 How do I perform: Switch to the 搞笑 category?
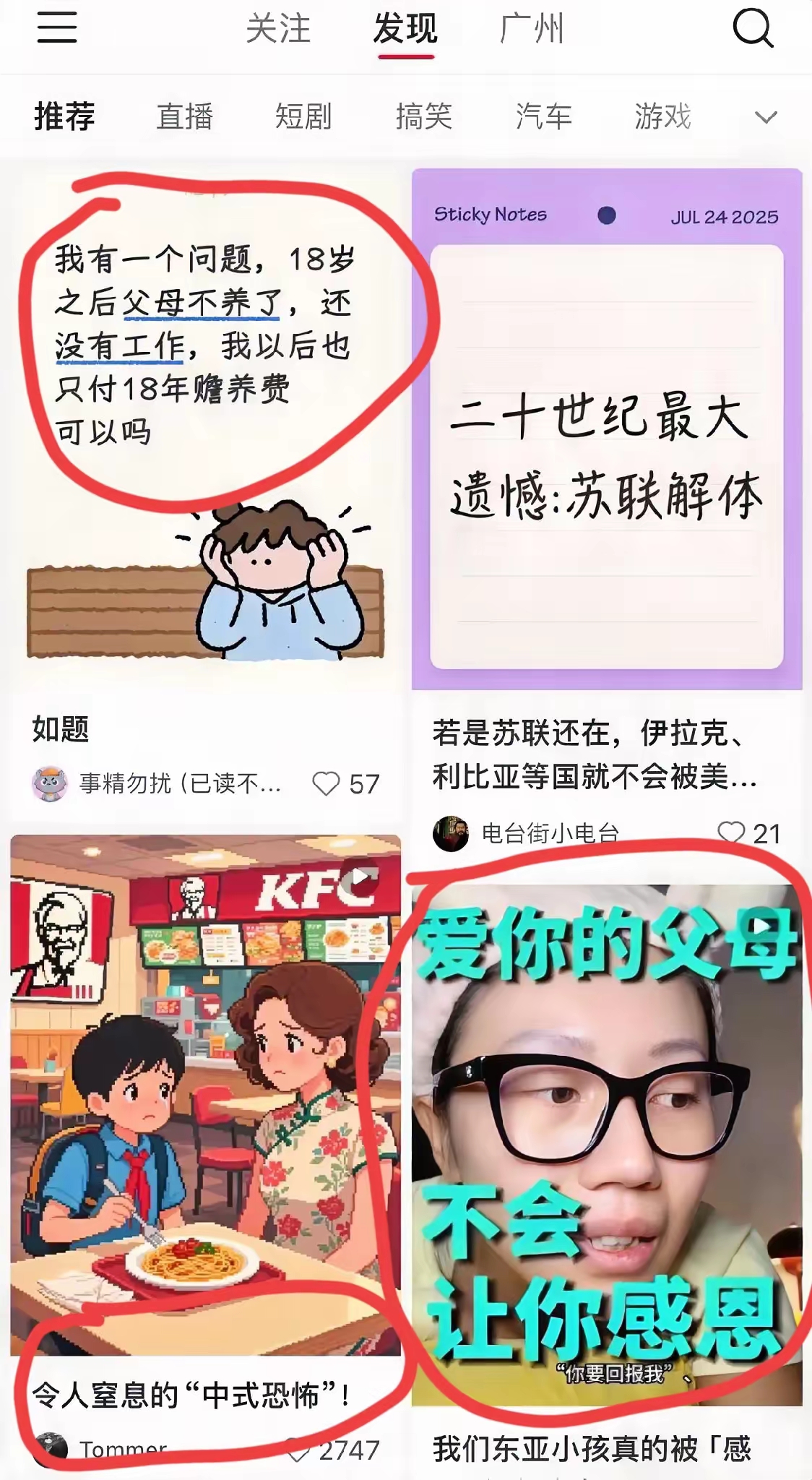[424, 116]
